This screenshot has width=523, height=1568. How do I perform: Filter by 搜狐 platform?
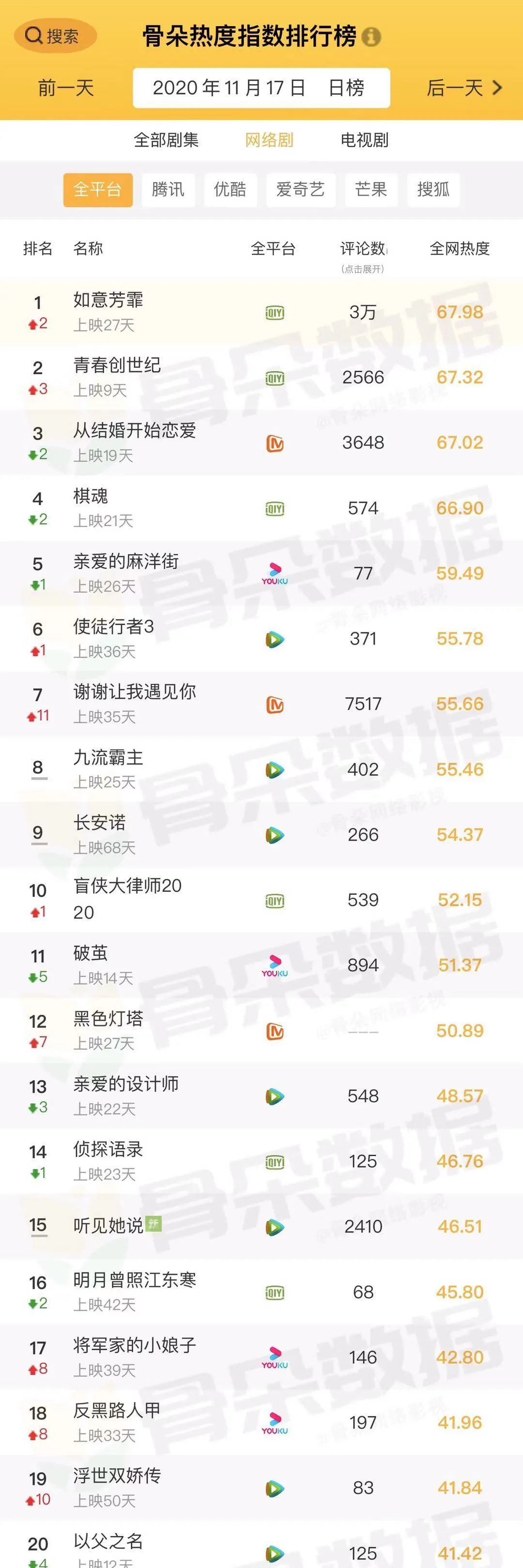click(x=433, y=189)
